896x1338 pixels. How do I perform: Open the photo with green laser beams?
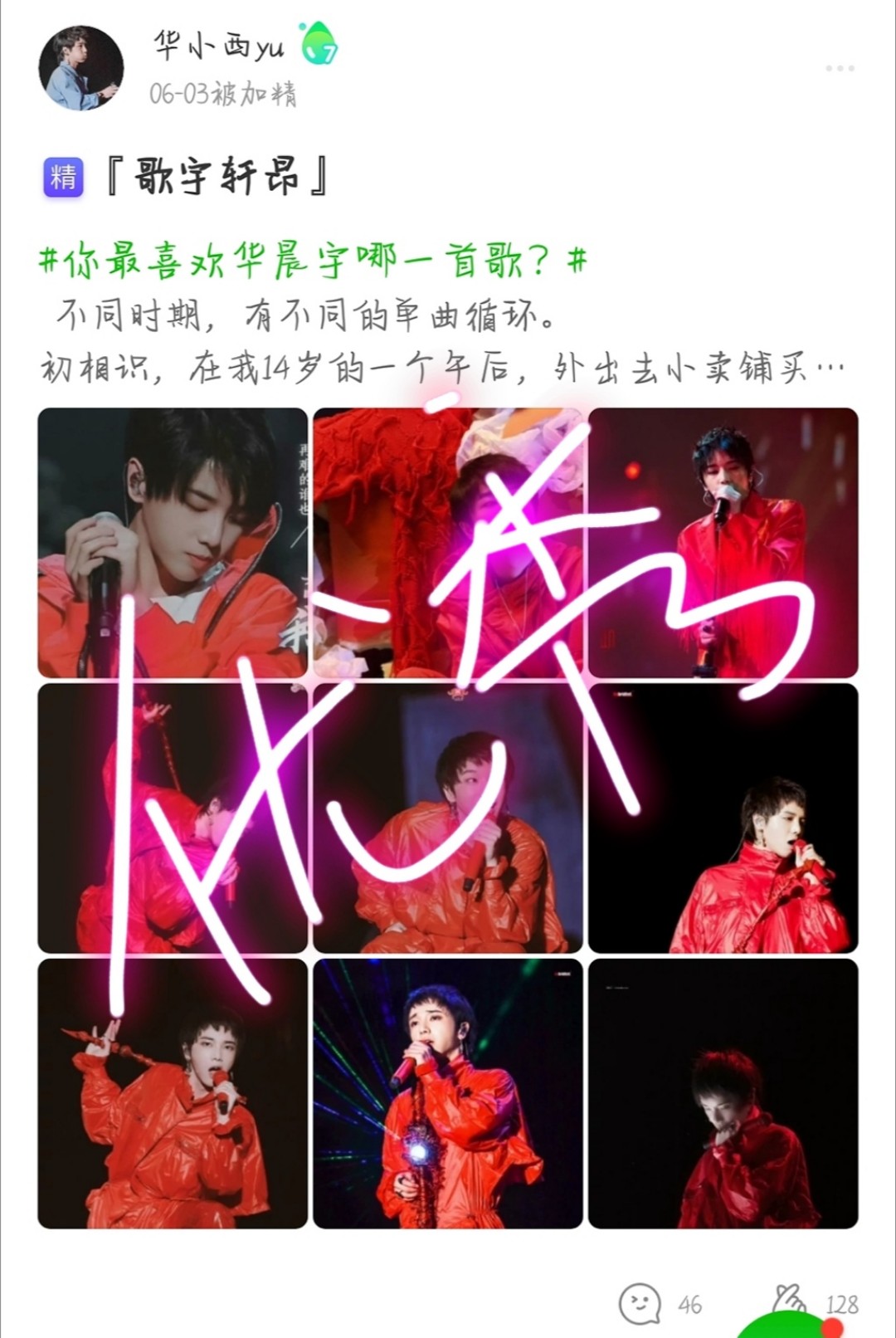448,1093
